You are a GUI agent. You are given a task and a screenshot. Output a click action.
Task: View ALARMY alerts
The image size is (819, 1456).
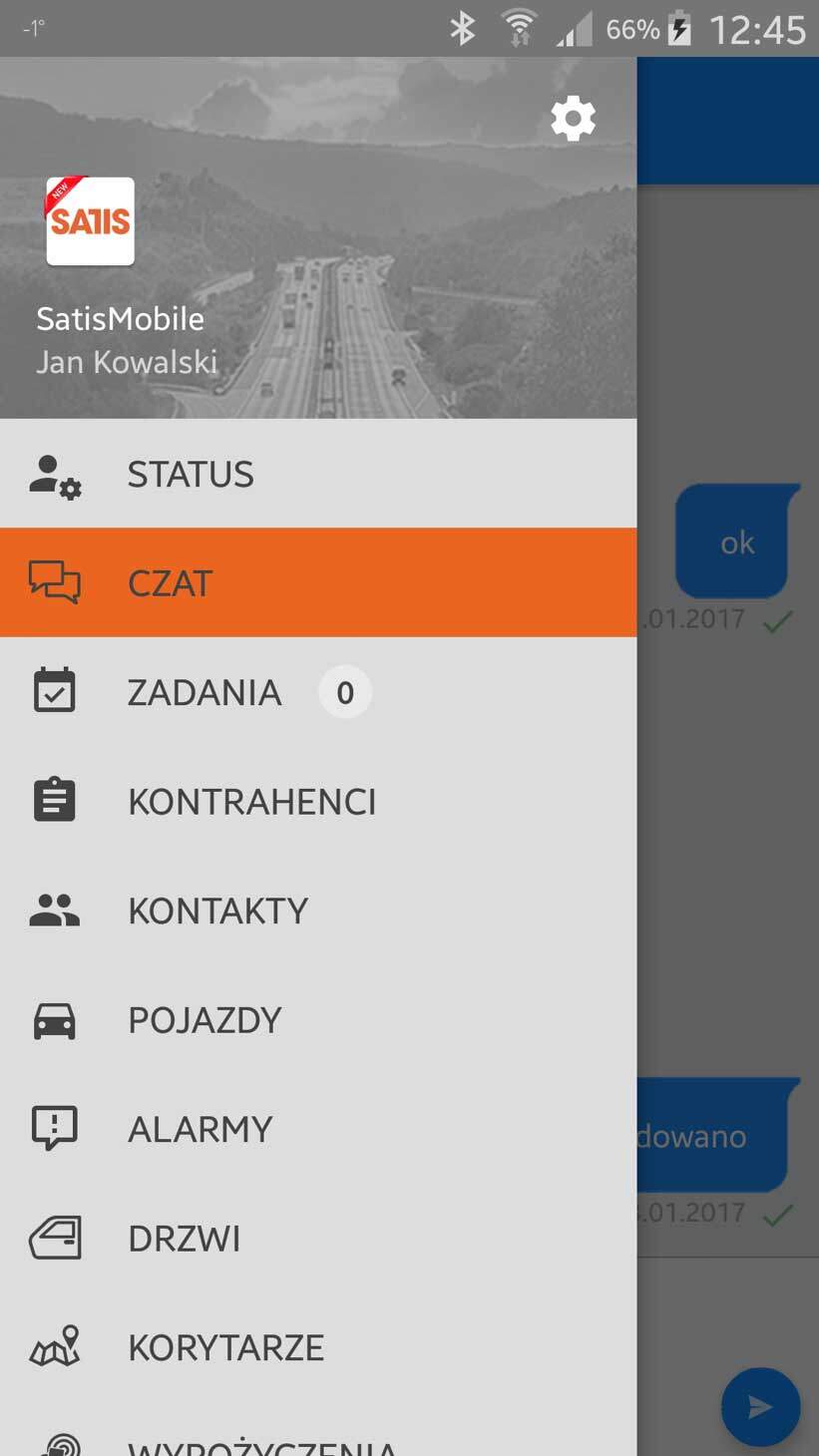point(318,1129)
